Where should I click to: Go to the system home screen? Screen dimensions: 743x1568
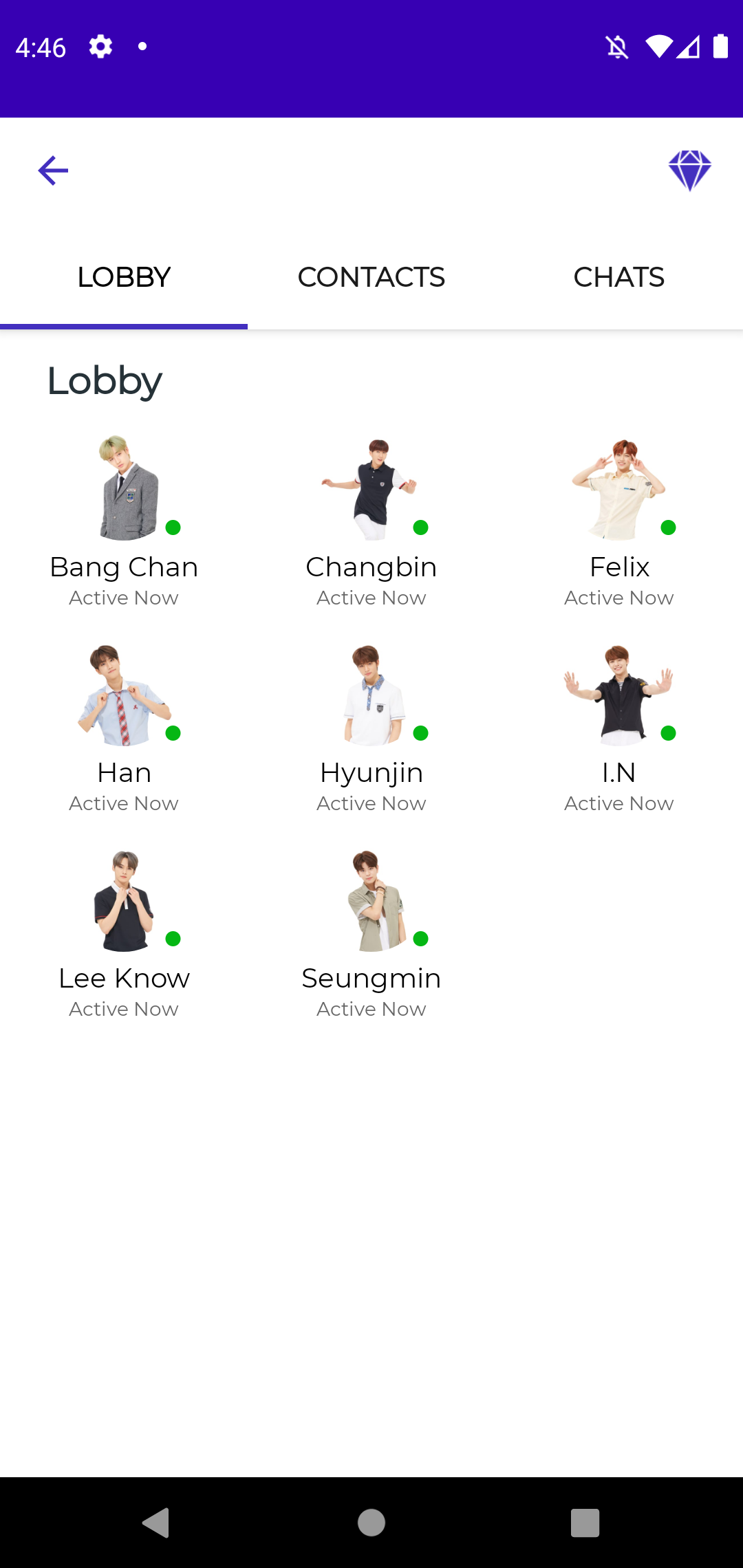pyautogui.click(x=371, y=1522)
